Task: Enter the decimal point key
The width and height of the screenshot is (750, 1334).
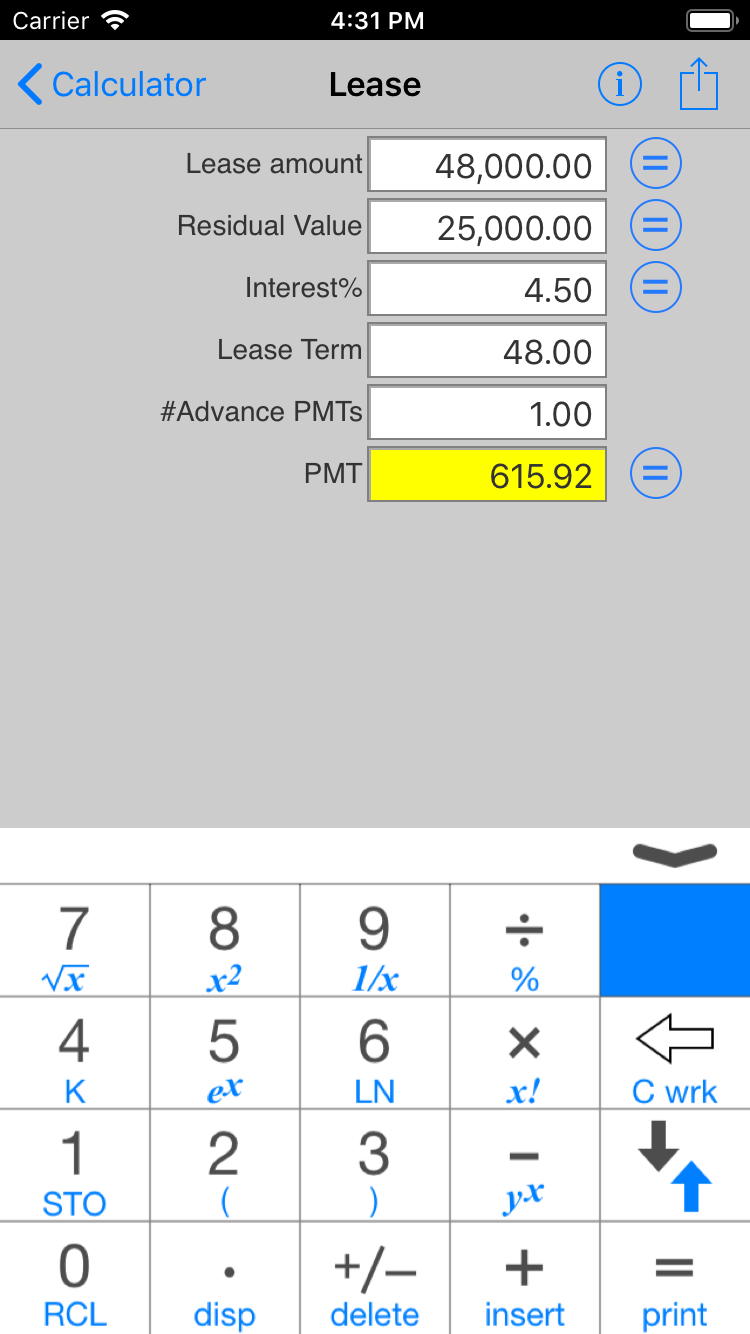Action: click(225, 1277)
